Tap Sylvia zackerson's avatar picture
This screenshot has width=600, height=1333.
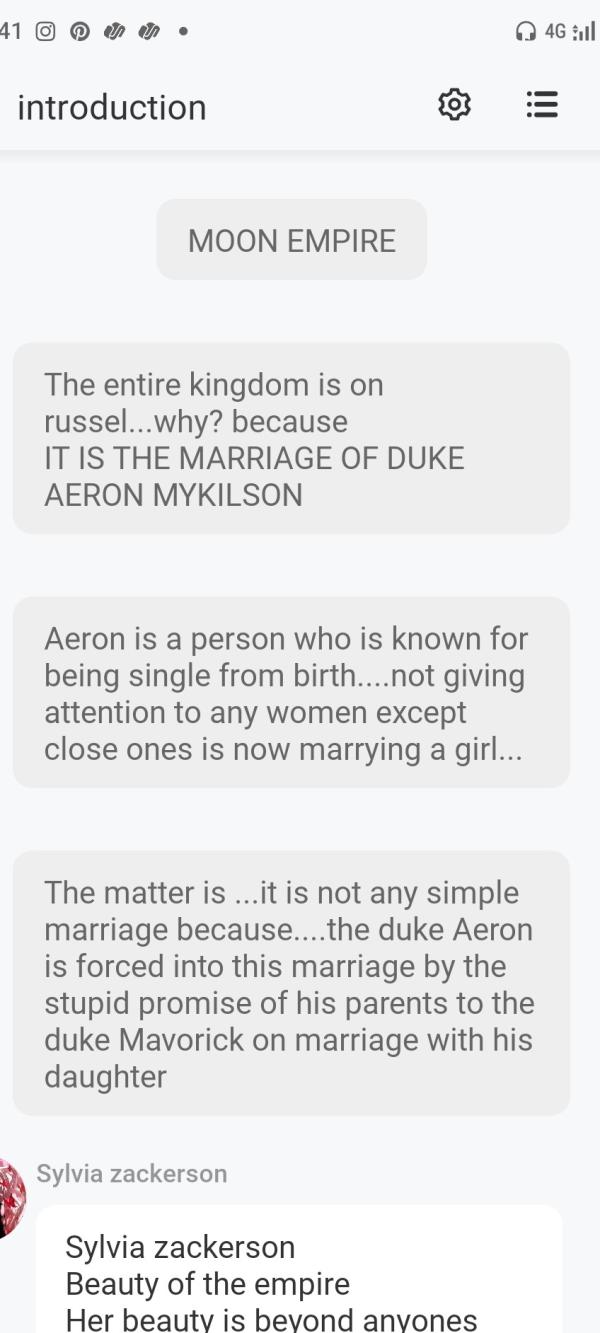[10, 1198]
